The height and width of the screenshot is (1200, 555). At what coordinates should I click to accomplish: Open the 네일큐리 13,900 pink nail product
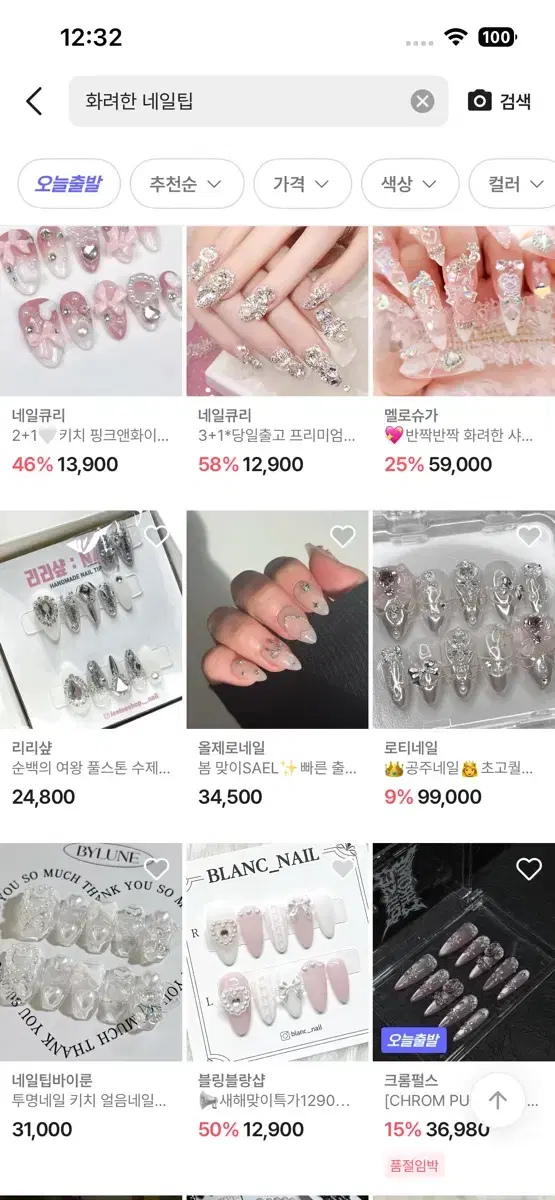coord(91,351)
